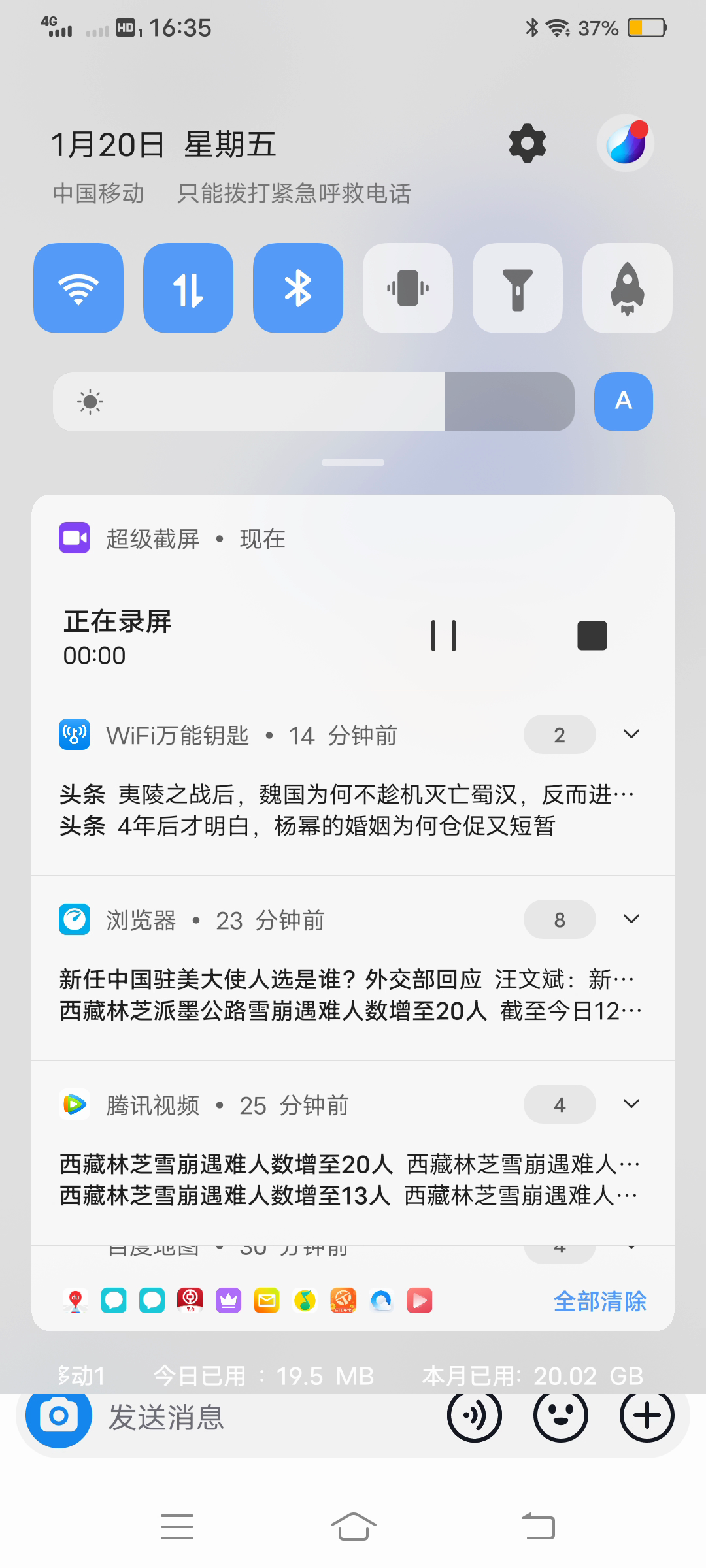Image resolution: width=706 pixels, height=1568 pixels.
Task: Turn off the Wi-Fi toggle
Action: 78,288
